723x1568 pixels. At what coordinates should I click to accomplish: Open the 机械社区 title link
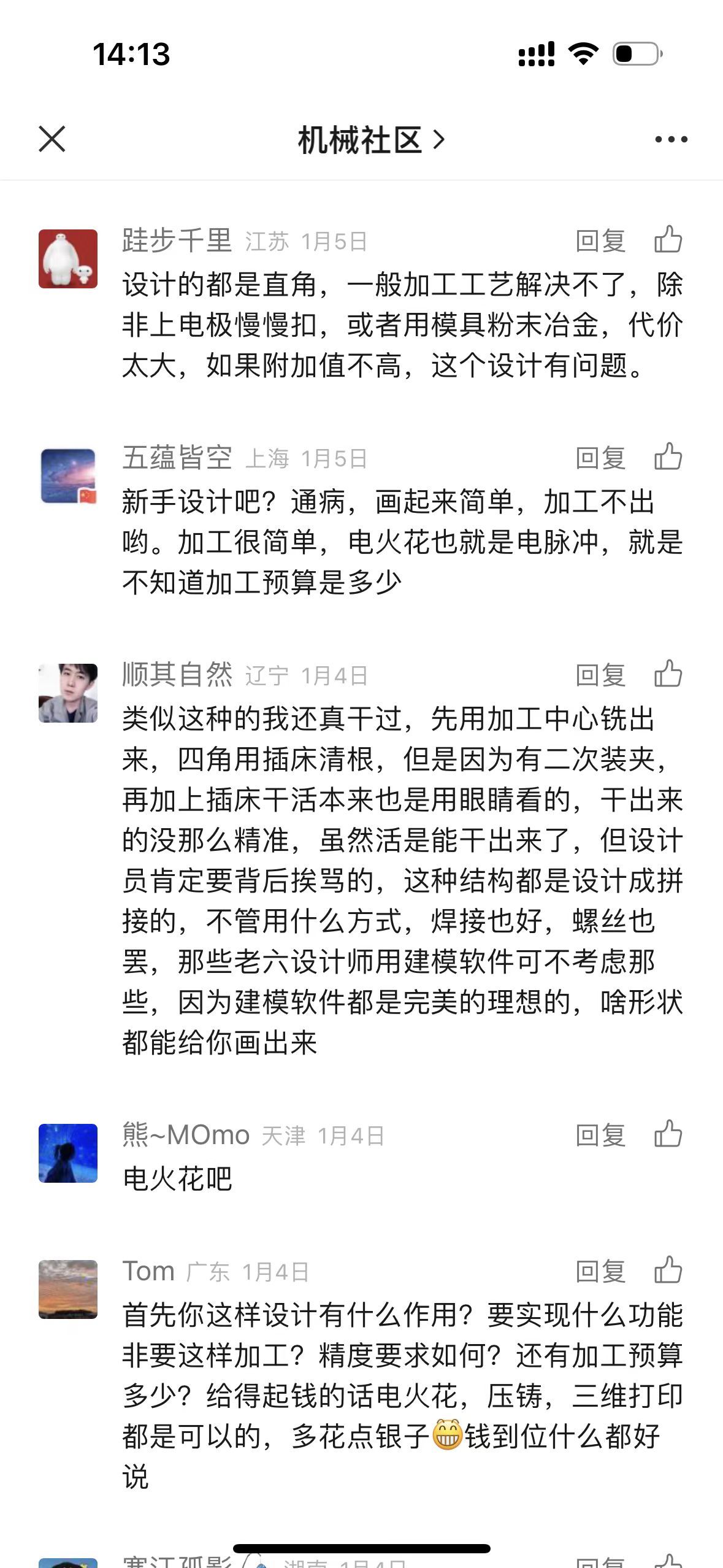[x=370, y=140]
